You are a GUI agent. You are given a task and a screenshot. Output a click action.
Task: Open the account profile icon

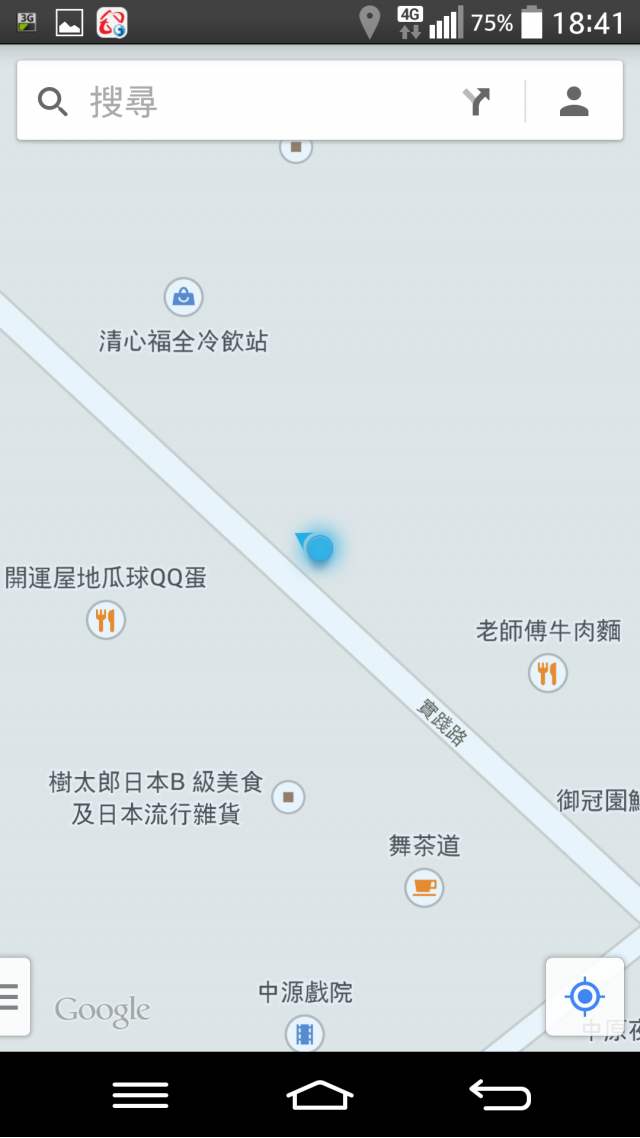[574, 102]
